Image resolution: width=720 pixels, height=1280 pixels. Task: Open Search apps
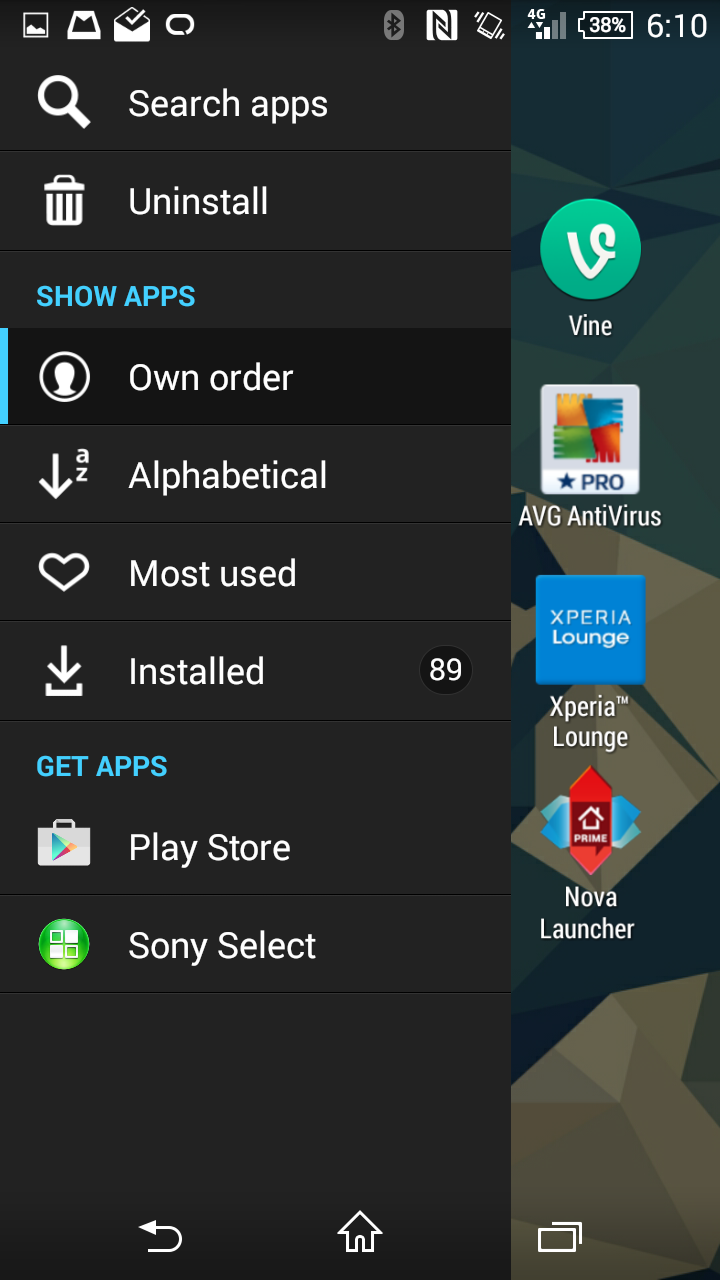(228, 104)
